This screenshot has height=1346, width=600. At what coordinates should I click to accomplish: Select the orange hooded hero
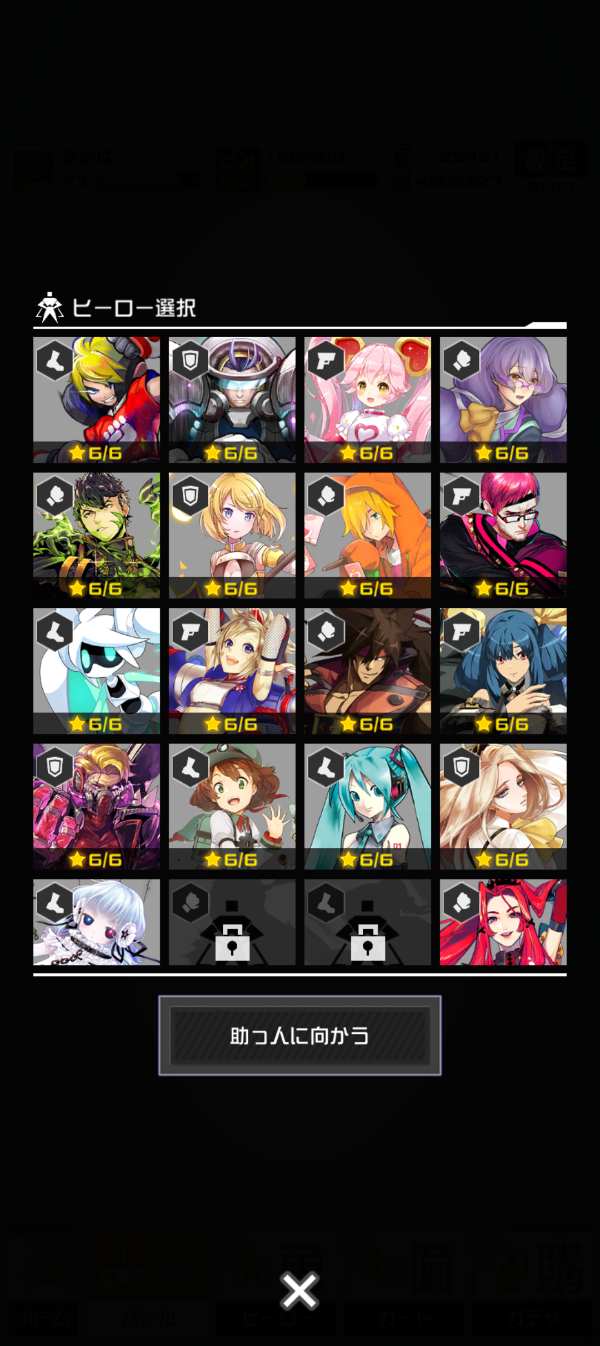coord(367,535)
